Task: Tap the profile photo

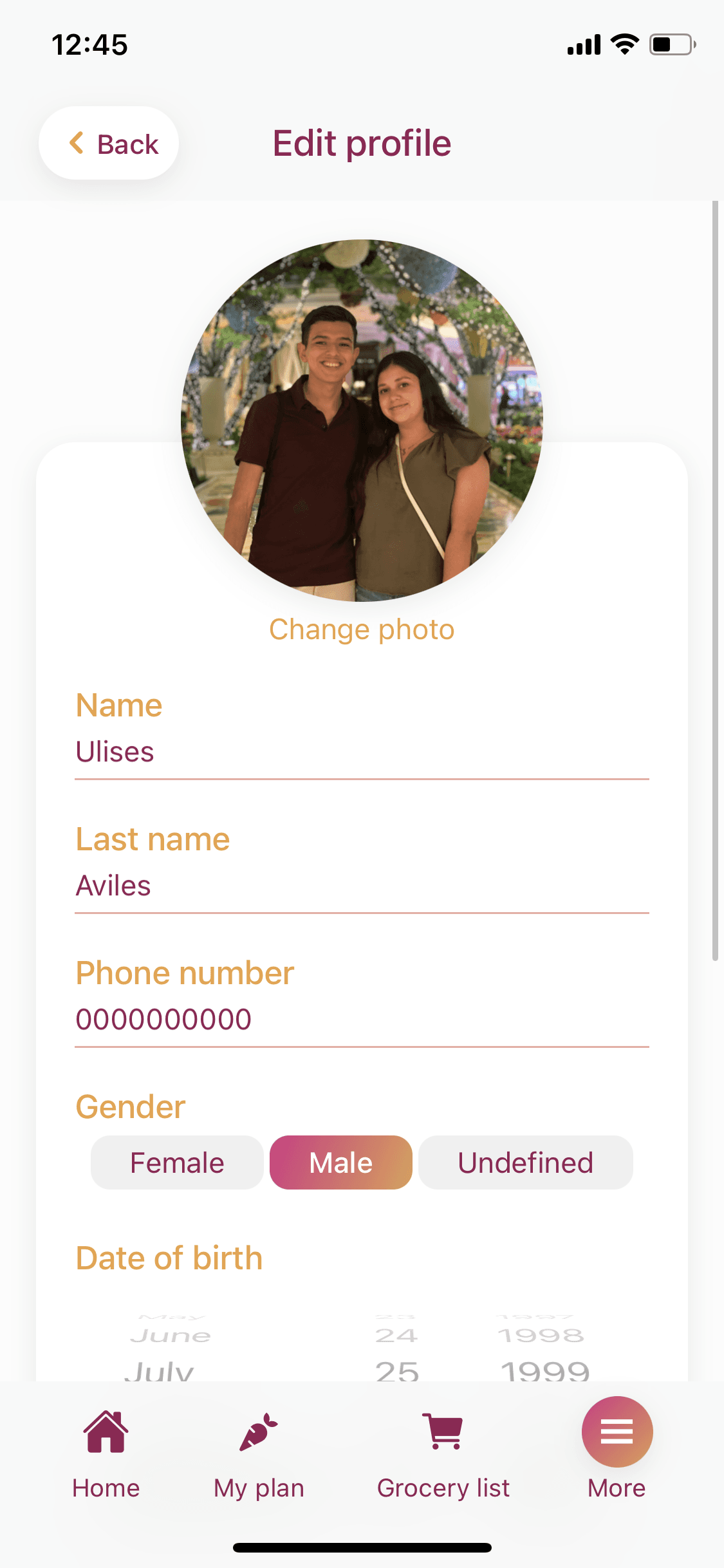Action: click(362, 420)
